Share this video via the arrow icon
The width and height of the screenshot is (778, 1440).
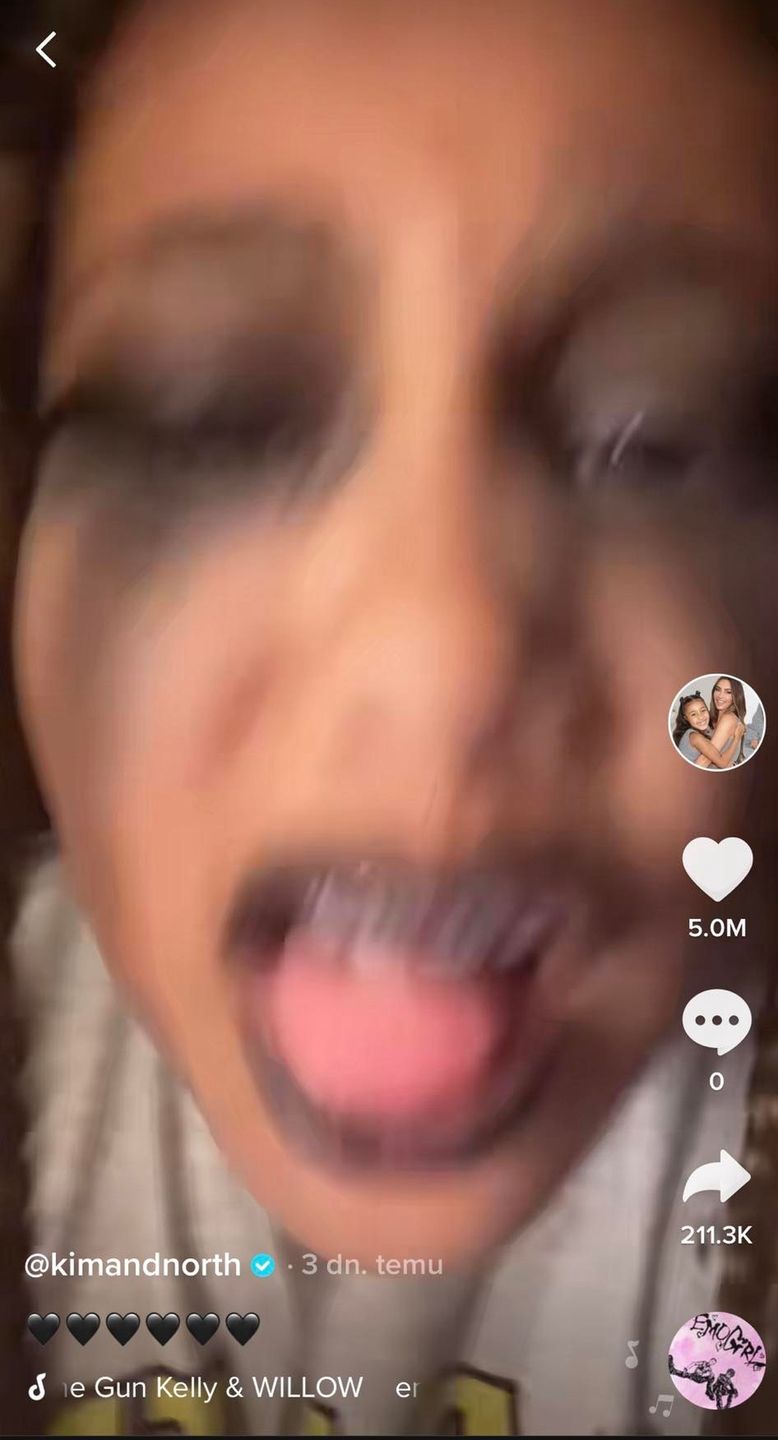716,1178
